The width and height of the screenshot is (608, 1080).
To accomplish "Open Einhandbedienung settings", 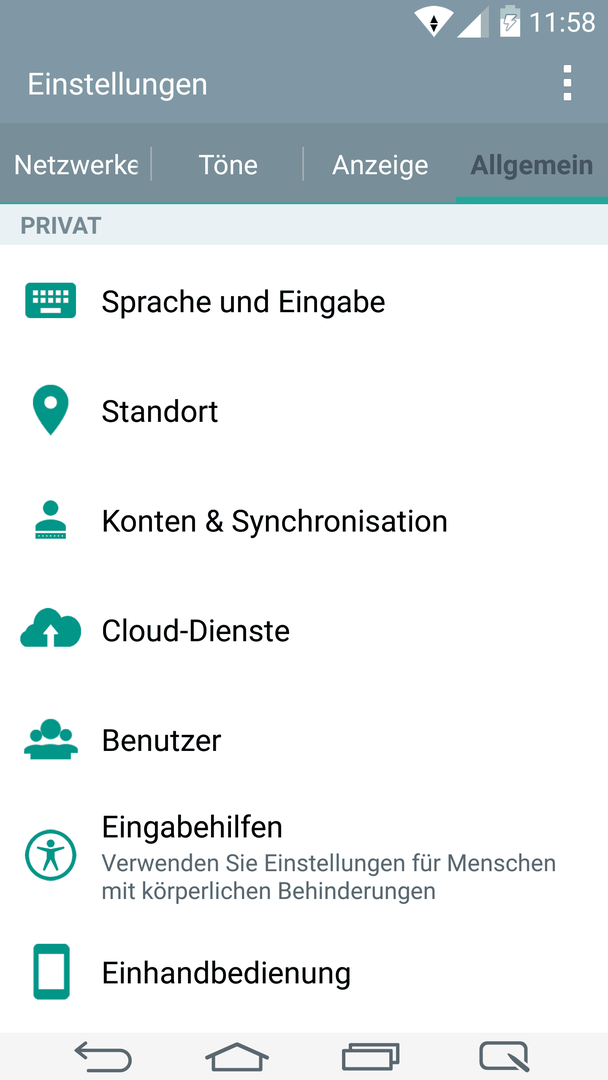I will point(304,973).
